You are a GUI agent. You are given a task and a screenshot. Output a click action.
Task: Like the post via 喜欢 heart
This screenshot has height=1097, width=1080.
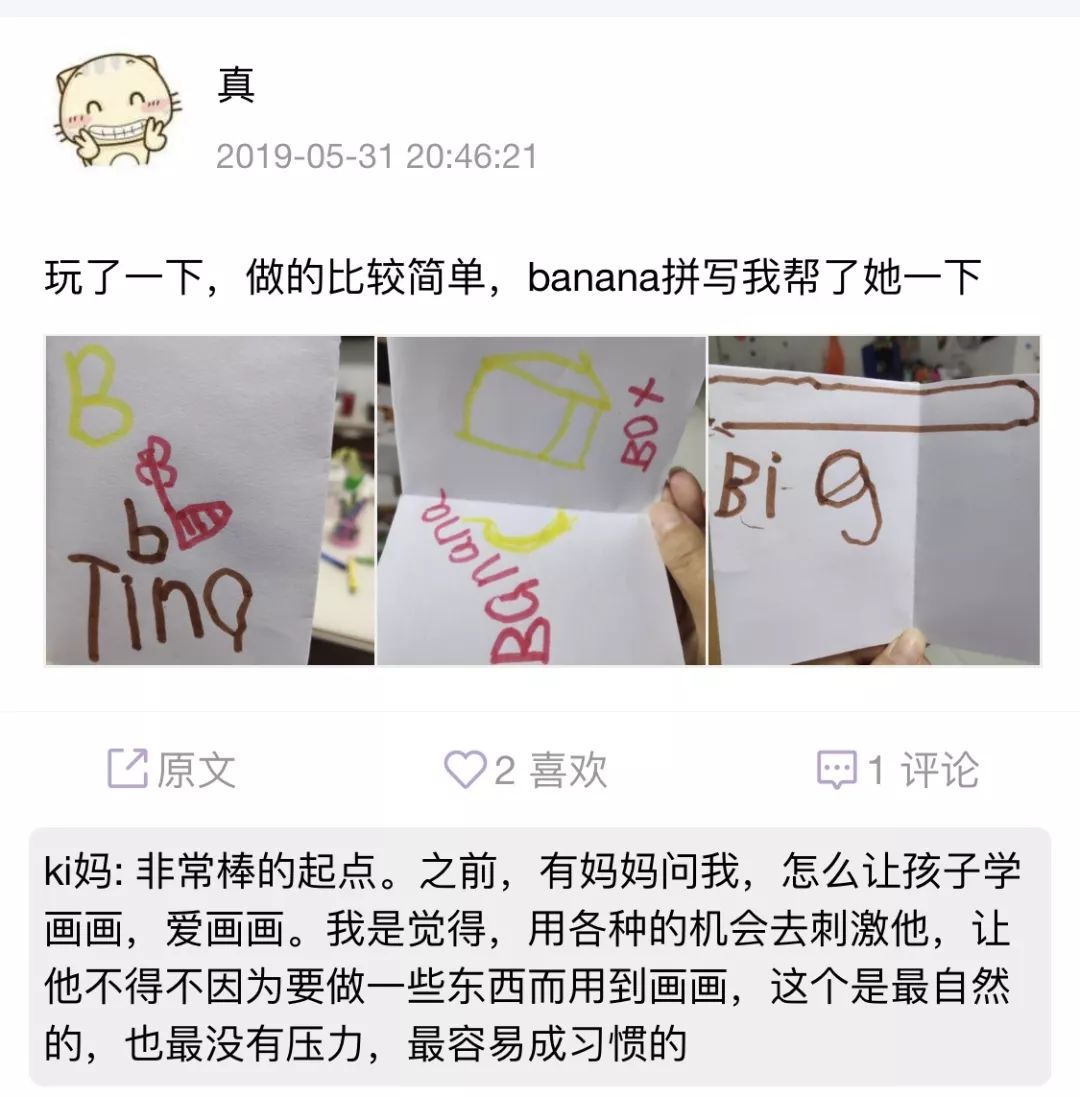click(526, 770)
